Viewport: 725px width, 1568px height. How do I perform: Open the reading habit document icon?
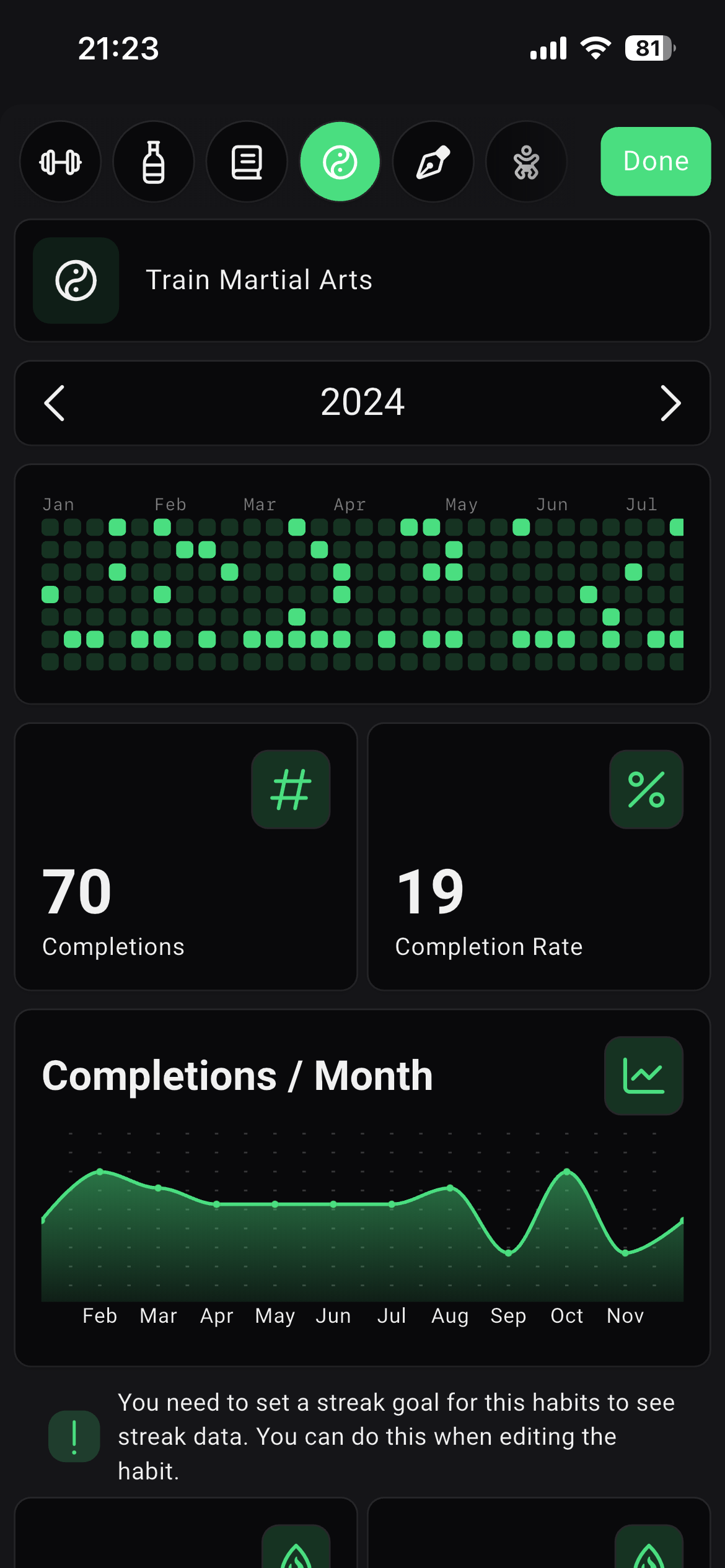[247, 162]
